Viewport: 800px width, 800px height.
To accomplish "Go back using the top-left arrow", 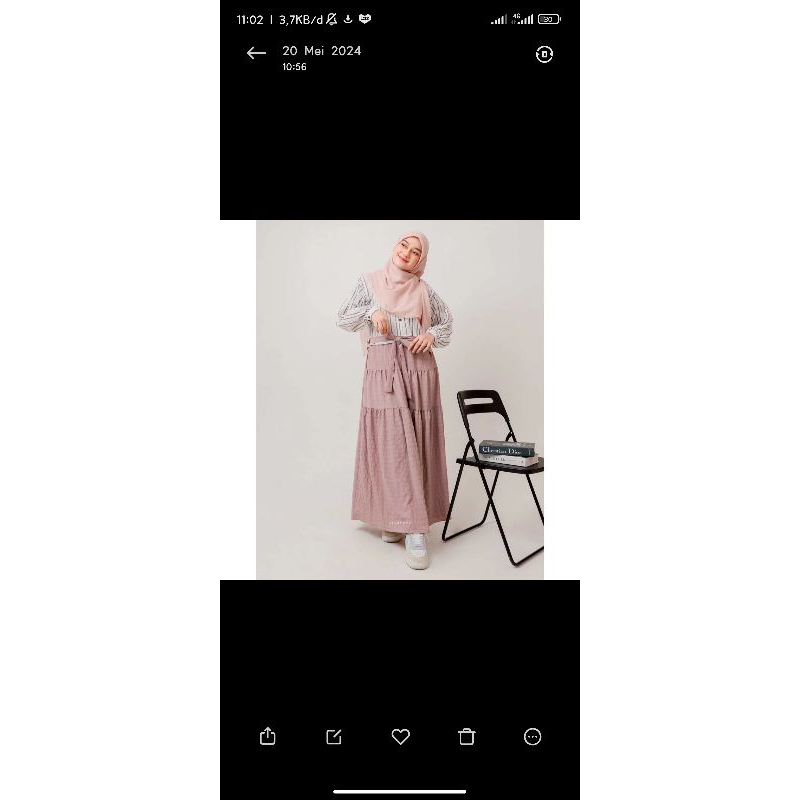I will point(256,54).
